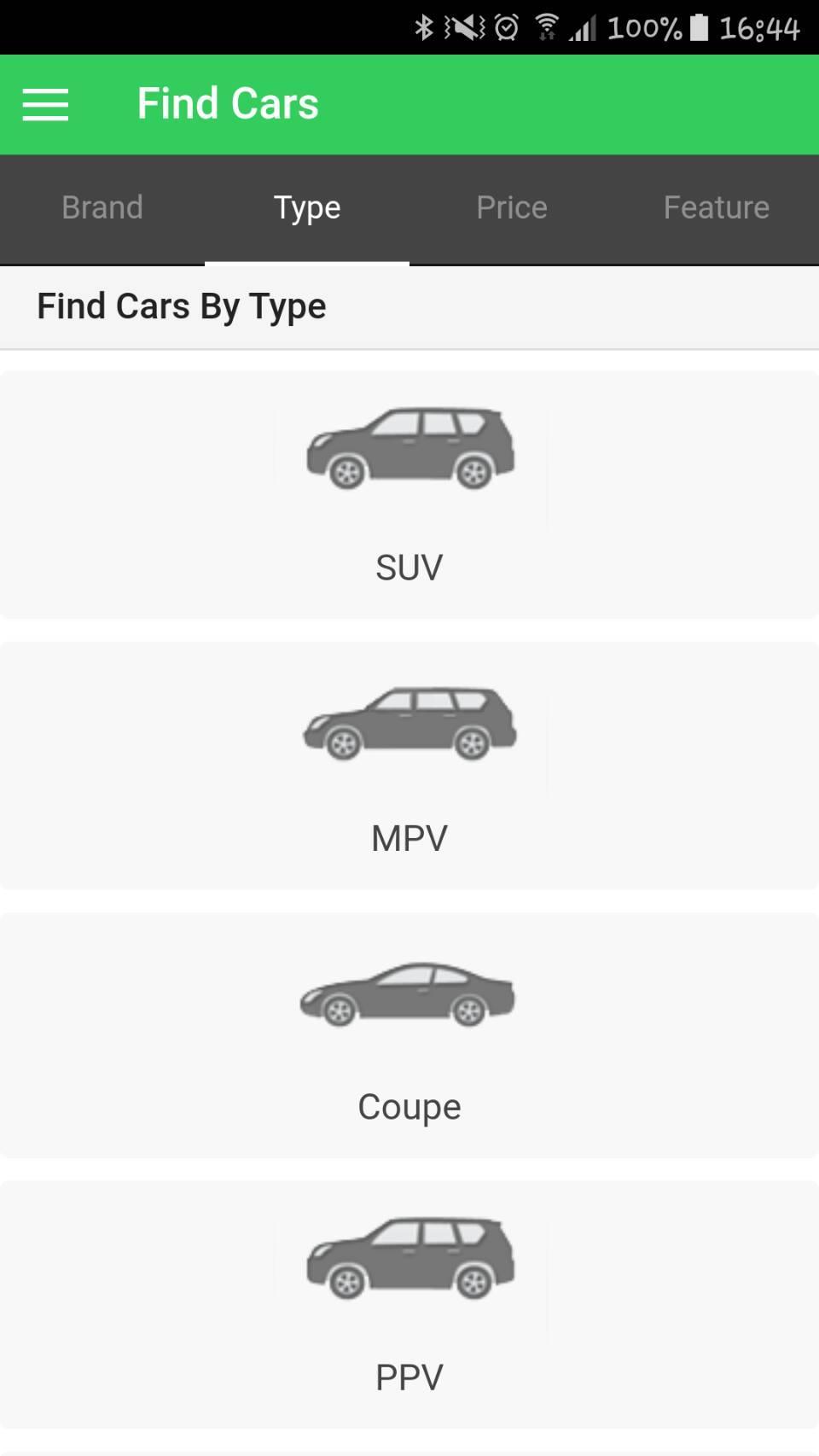Choose the Coupe category

(409, 1035)
